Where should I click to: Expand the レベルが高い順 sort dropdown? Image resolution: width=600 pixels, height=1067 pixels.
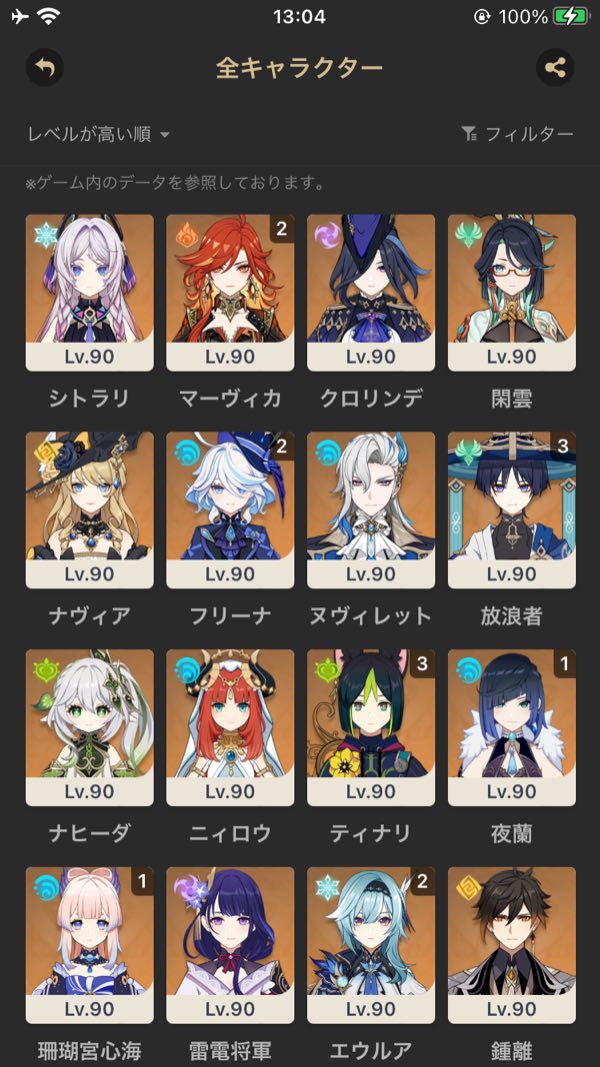(98, 134)
